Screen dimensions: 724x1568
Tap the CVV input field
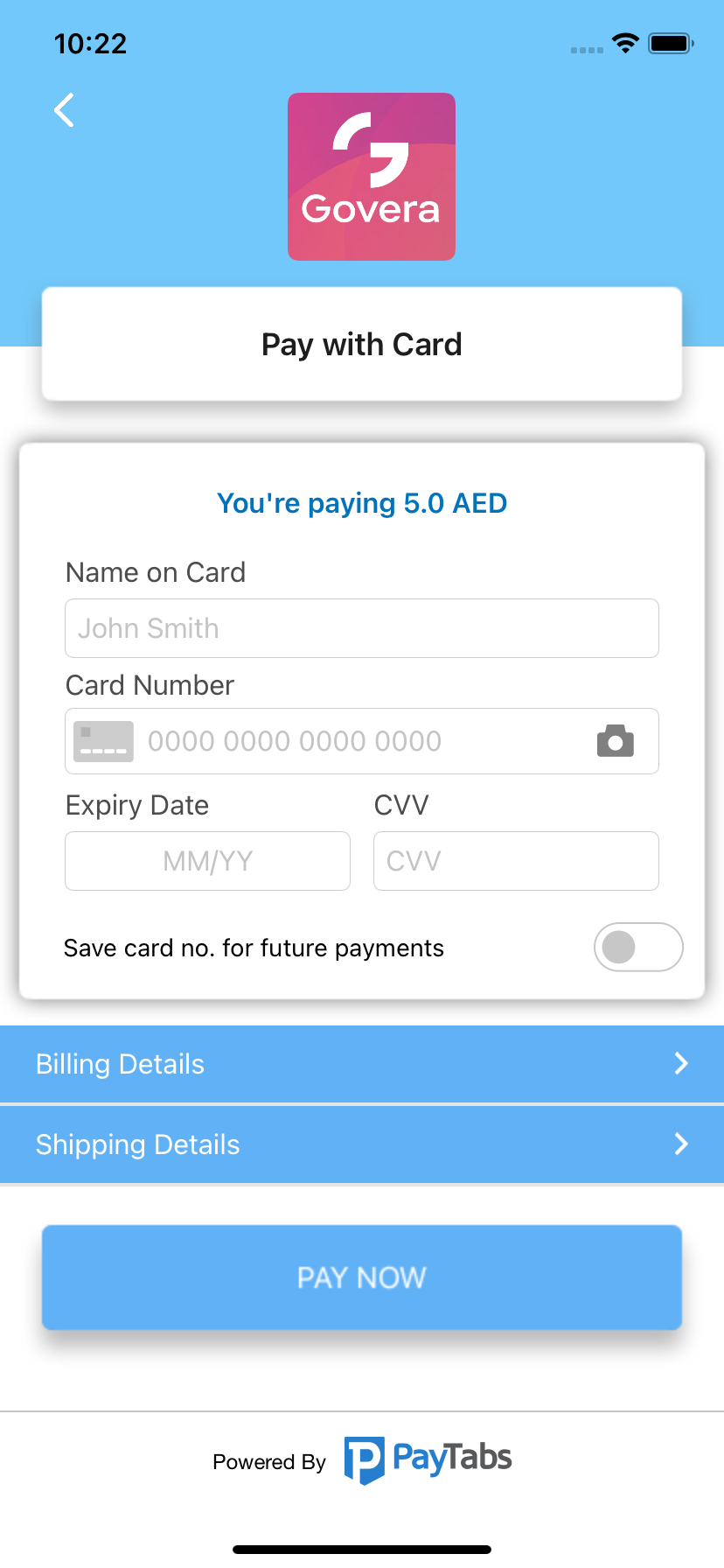516,861
